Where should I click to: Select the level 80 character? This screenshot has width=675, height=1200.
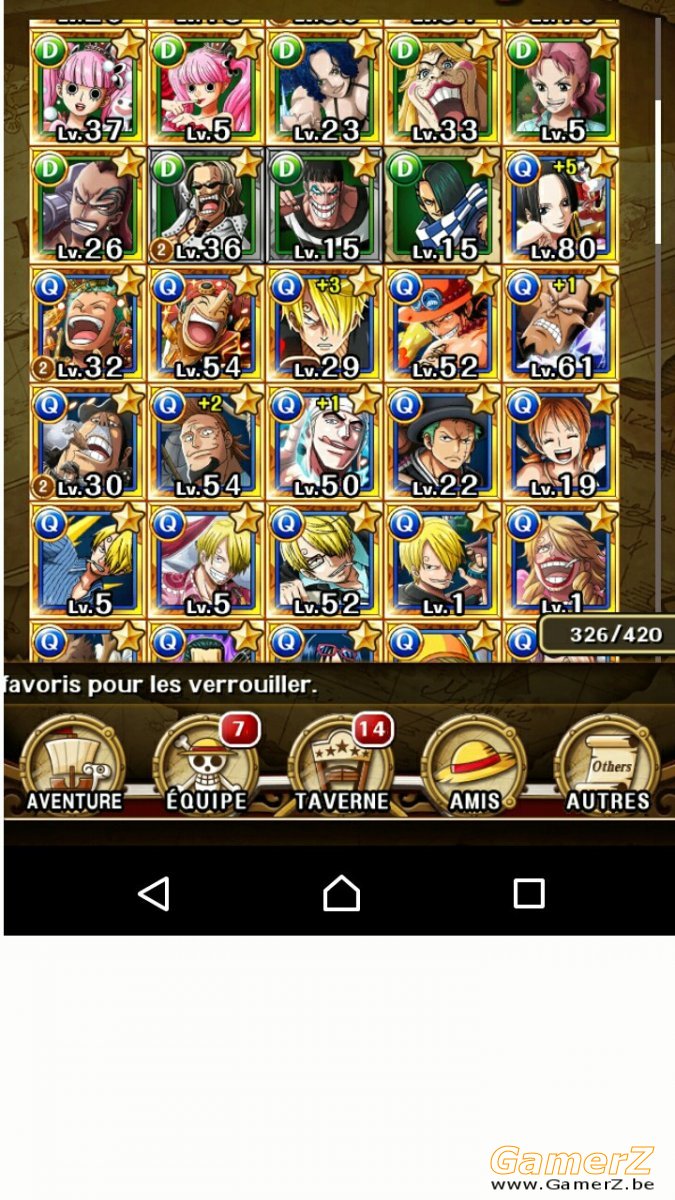pyautogui.click(x=561, y=205)
